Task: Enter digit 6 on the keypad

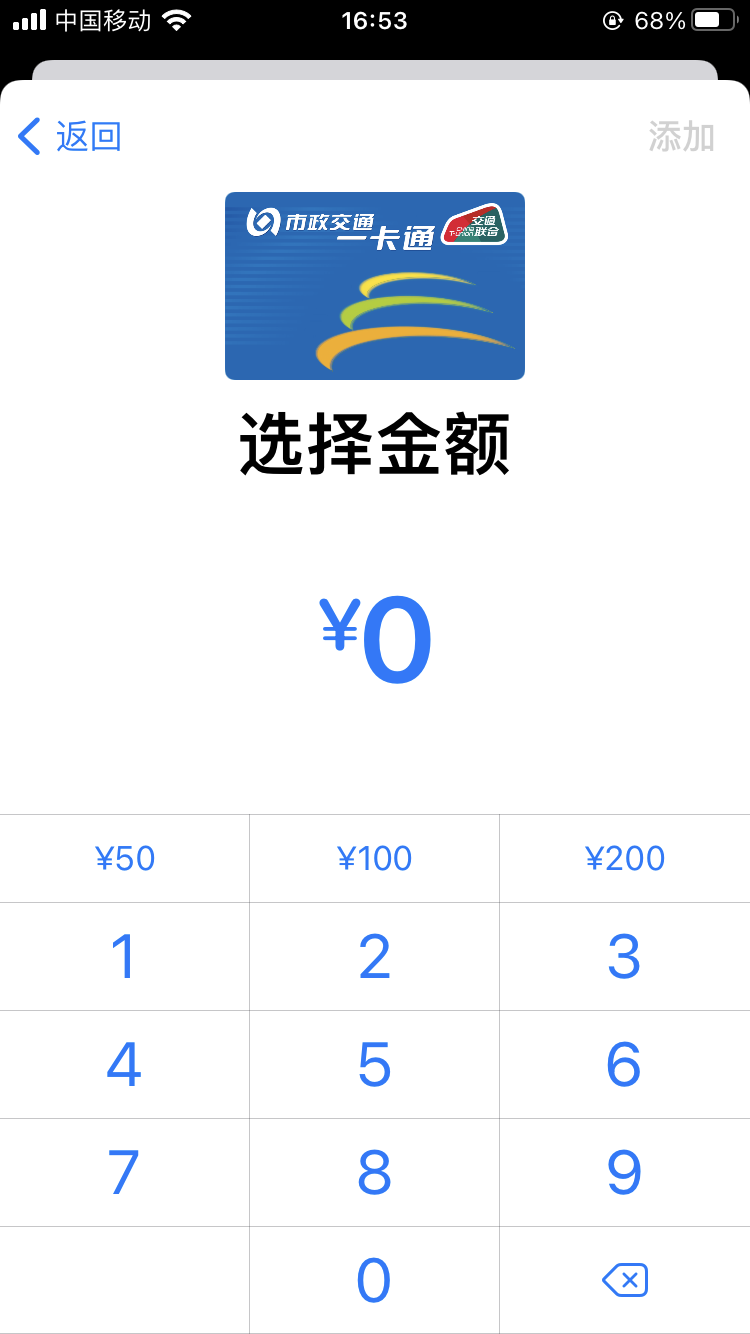Action: [x=625, y=1065]
